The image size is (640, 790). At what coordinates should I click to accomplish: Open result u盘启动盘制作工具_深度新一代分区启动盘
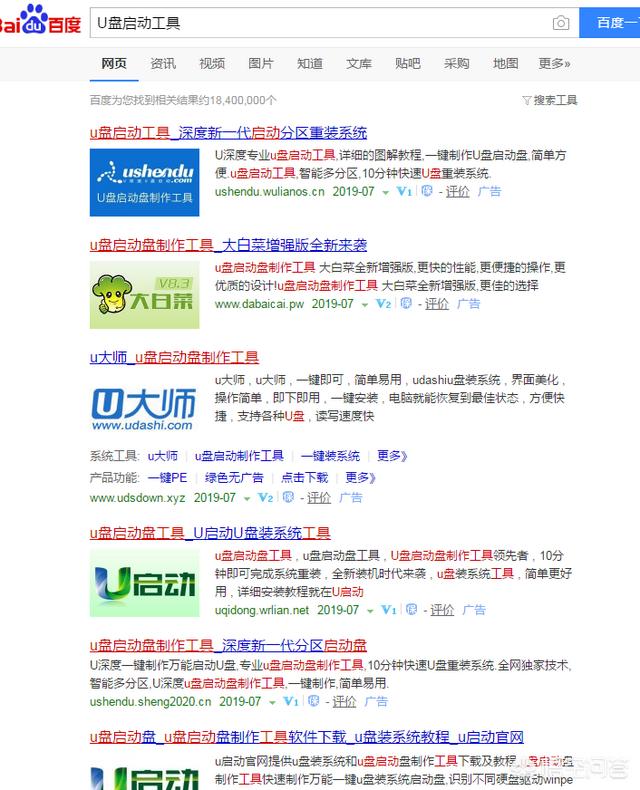coord(228,645)
